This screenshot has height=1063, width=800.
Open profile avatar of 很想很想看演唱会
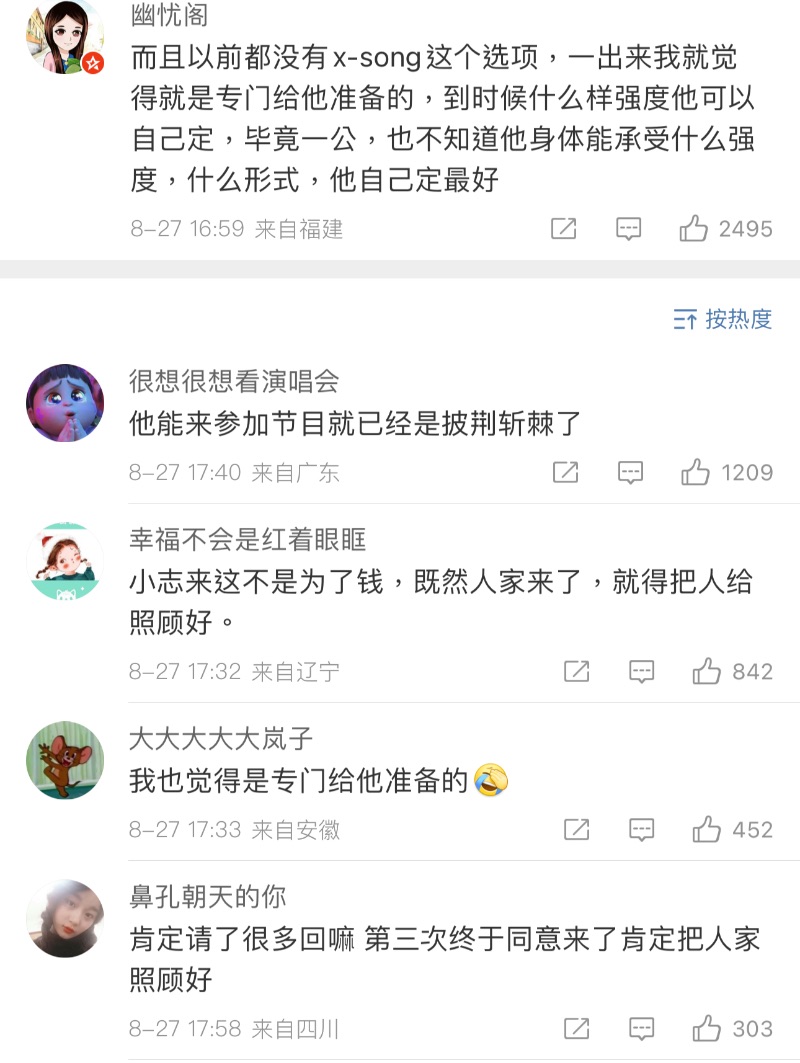pos(65,403)
